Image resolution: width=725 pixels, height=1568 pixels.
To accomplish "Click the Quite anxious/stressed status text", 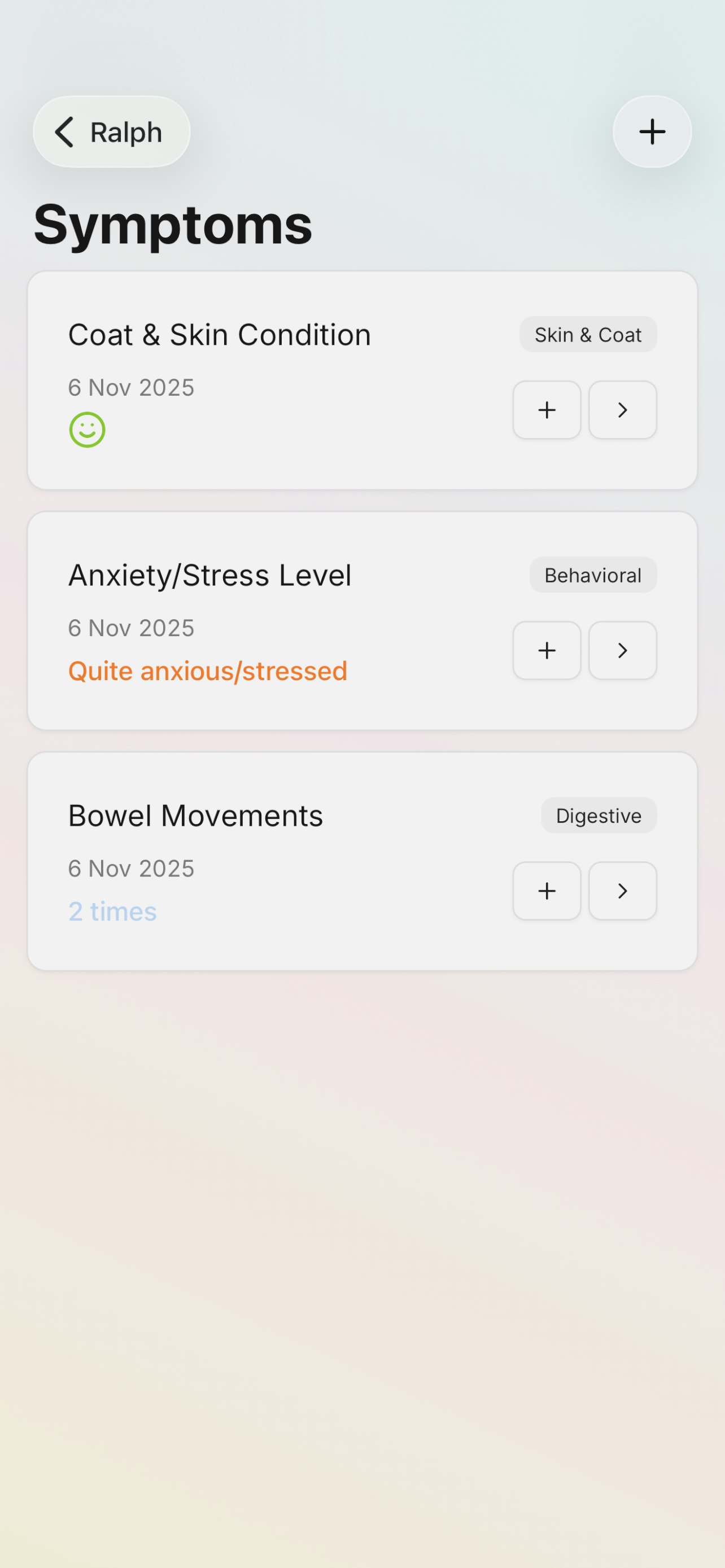I will coord(208,670).
